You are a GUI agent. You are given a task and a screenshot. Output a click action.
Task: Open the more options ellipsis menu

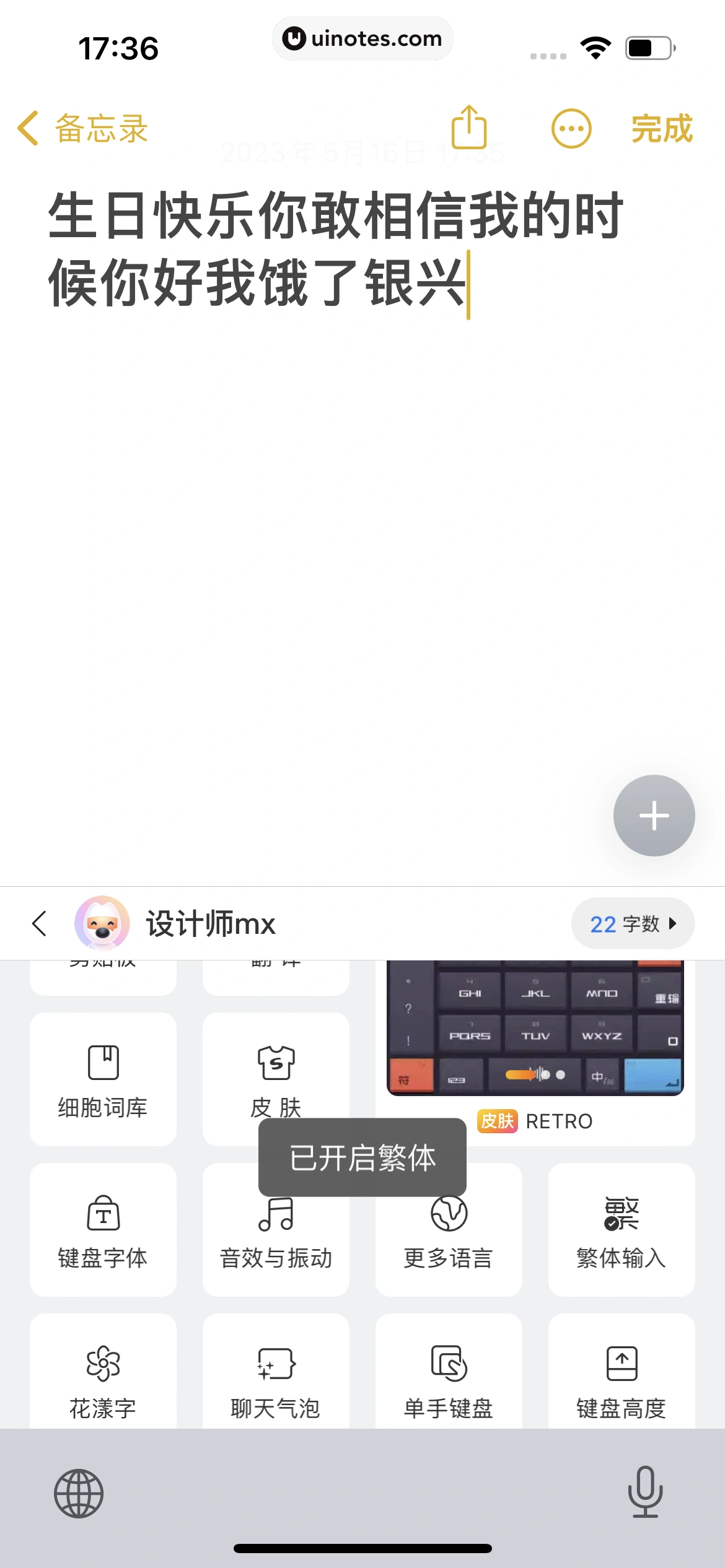[571, 129]
